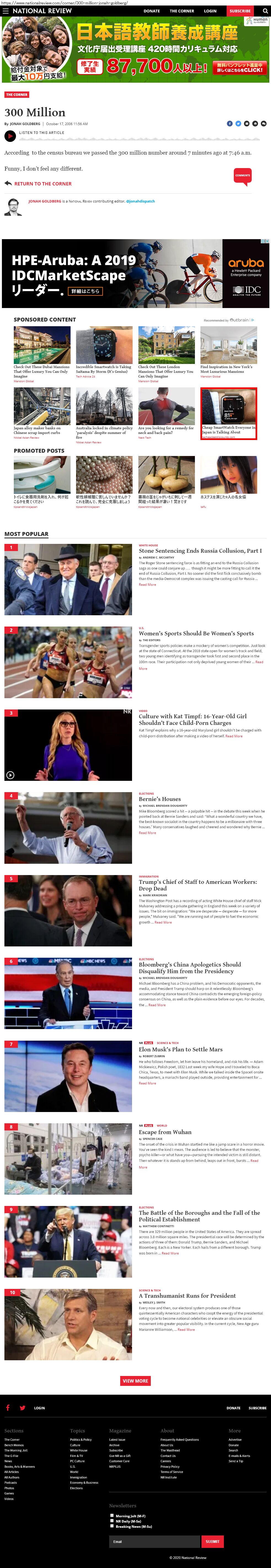Image resolution: width=271 pixels, height=1568 pixels.
Task: Tap the View More button
Action: point(135,1381)
